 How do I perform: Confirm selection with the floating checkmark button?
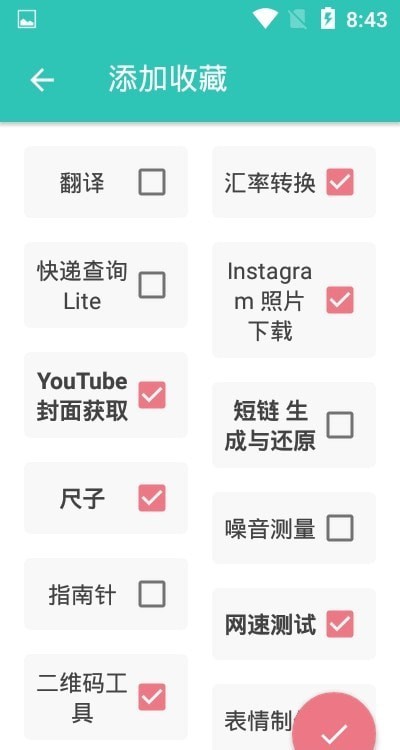(x=334, y=727)
